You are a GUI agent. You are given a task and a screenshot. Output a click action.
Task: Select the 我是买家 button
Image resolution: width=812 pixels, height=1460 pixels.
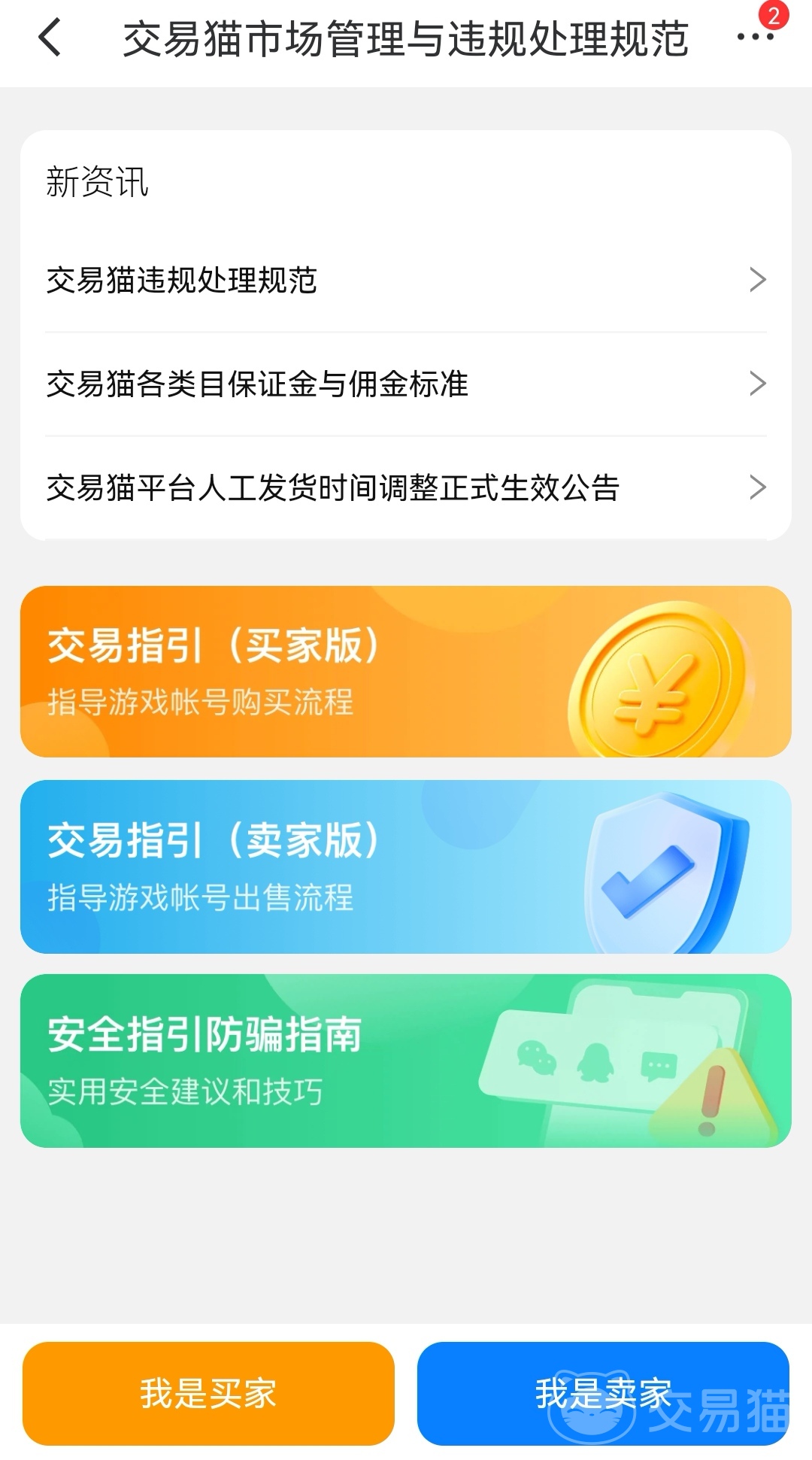[x=208, y=1393]
